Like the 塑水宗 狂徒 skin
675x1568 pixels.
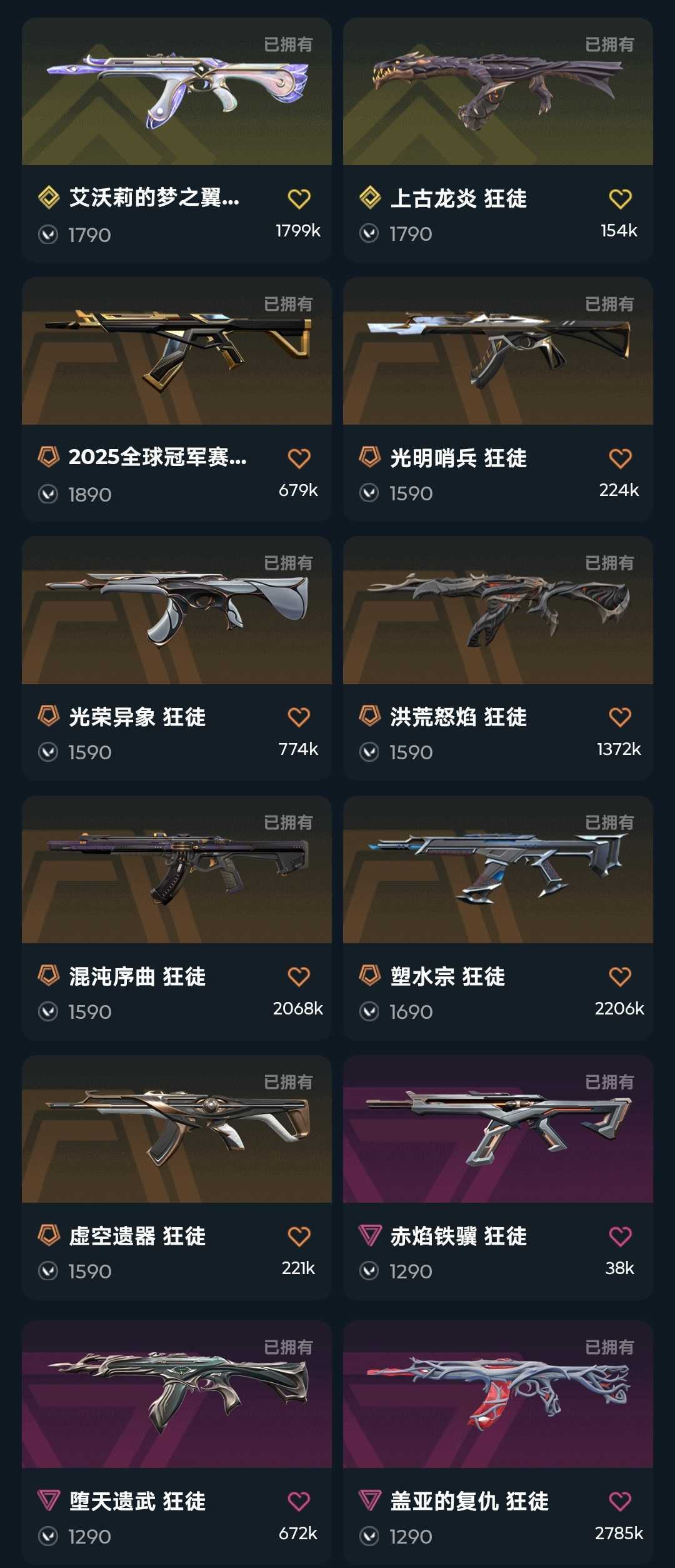point(620,977)
